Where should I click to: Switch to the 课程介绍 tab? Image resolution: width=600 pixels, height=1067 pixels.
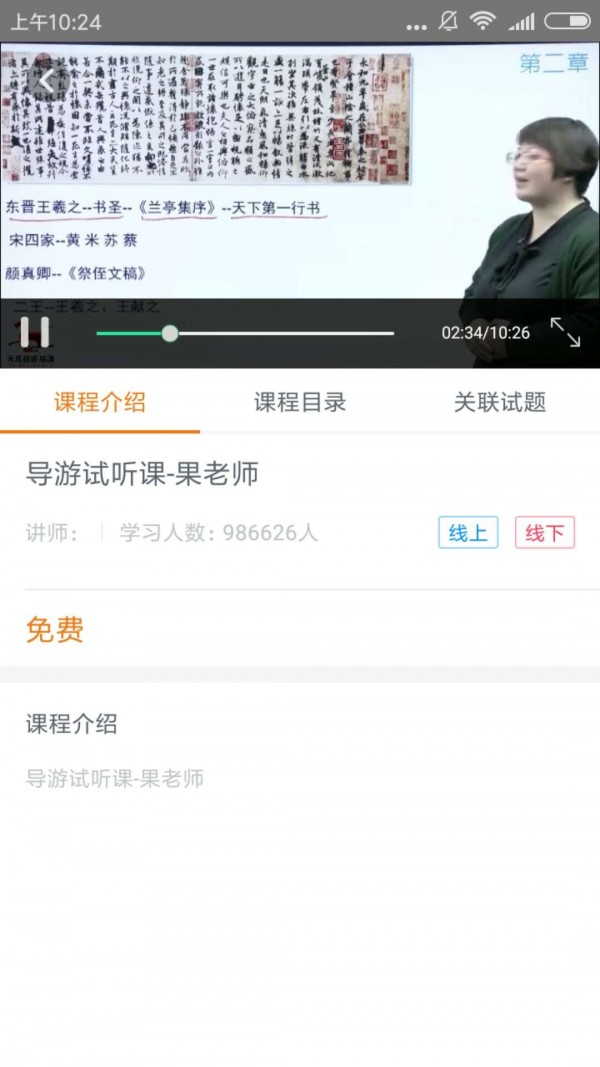[100, 403]
